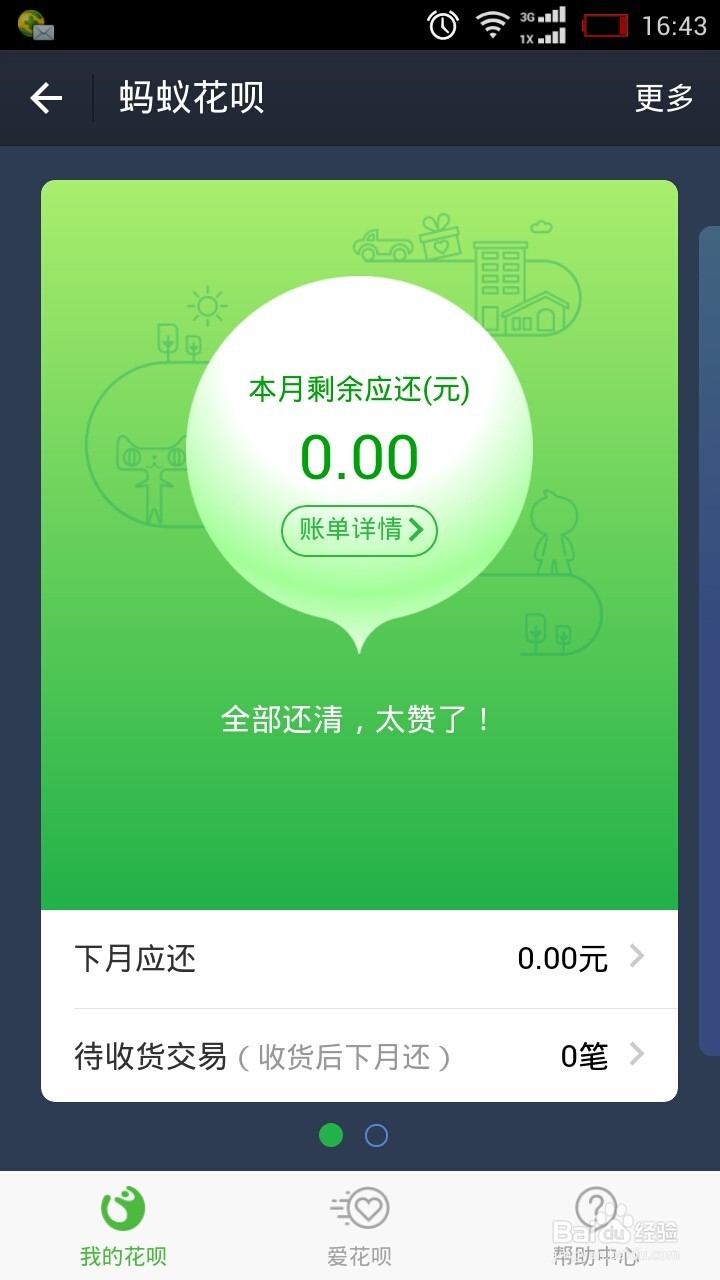Select the green first page indicator dot
The height and width of the screenshot is (1280, 720).
330,1136
